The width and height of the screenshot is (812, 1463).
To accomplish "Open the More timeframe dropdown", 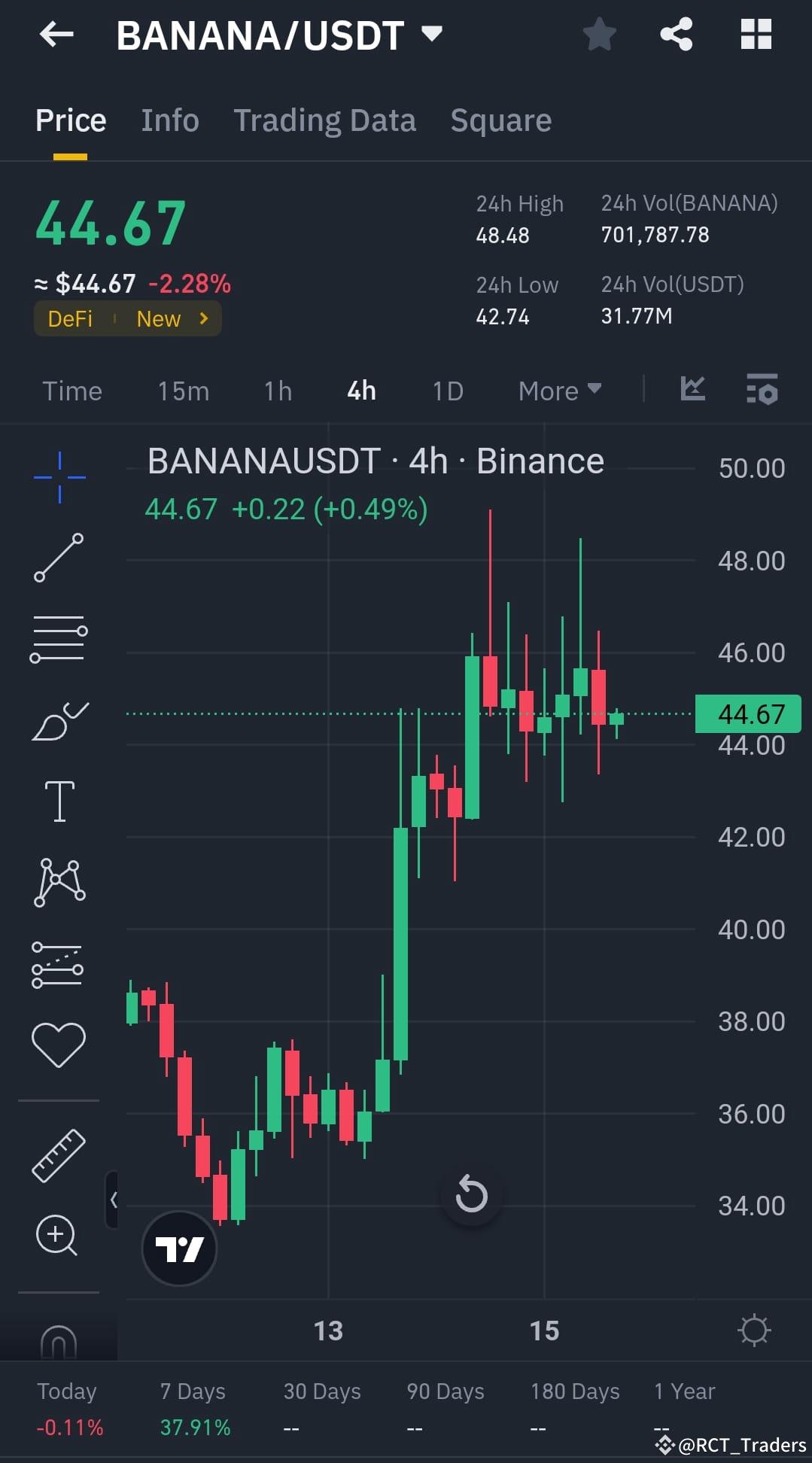I will click(558, 391).
